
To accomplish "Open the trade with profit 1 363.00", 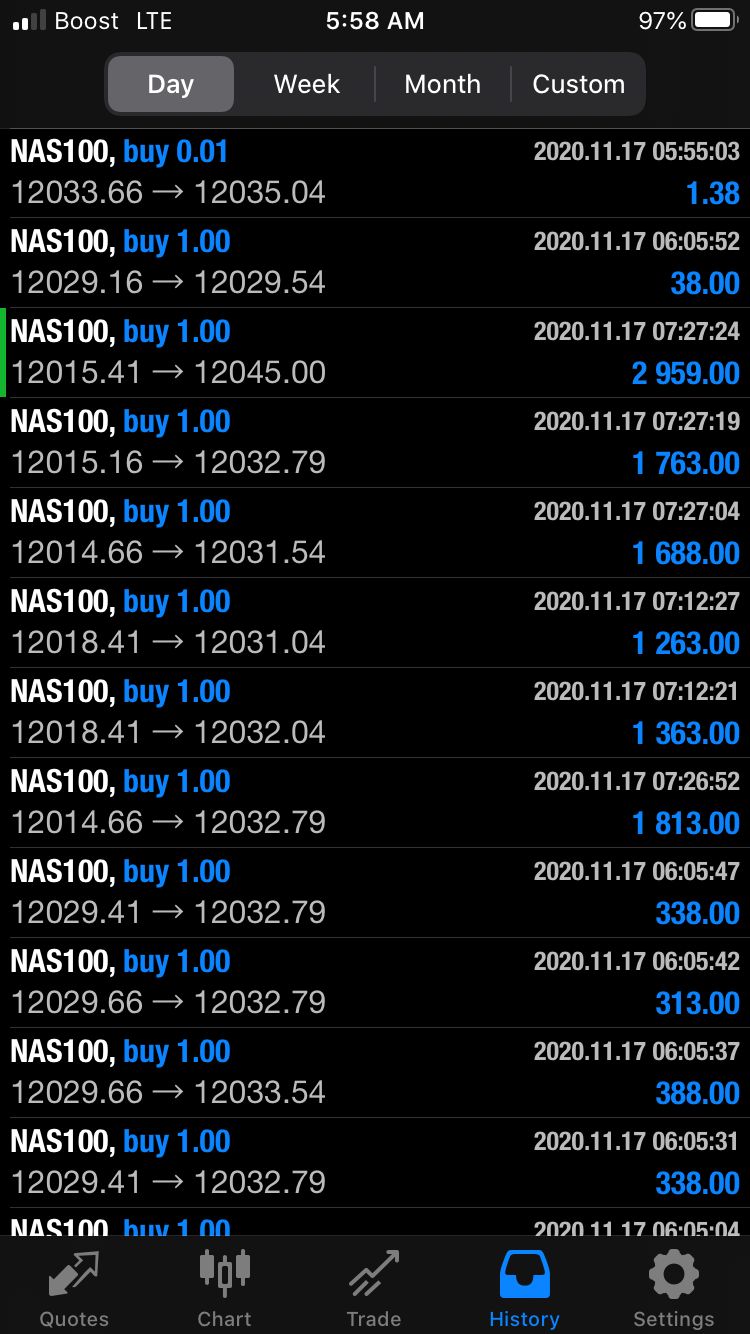I will tap(375, 713).
